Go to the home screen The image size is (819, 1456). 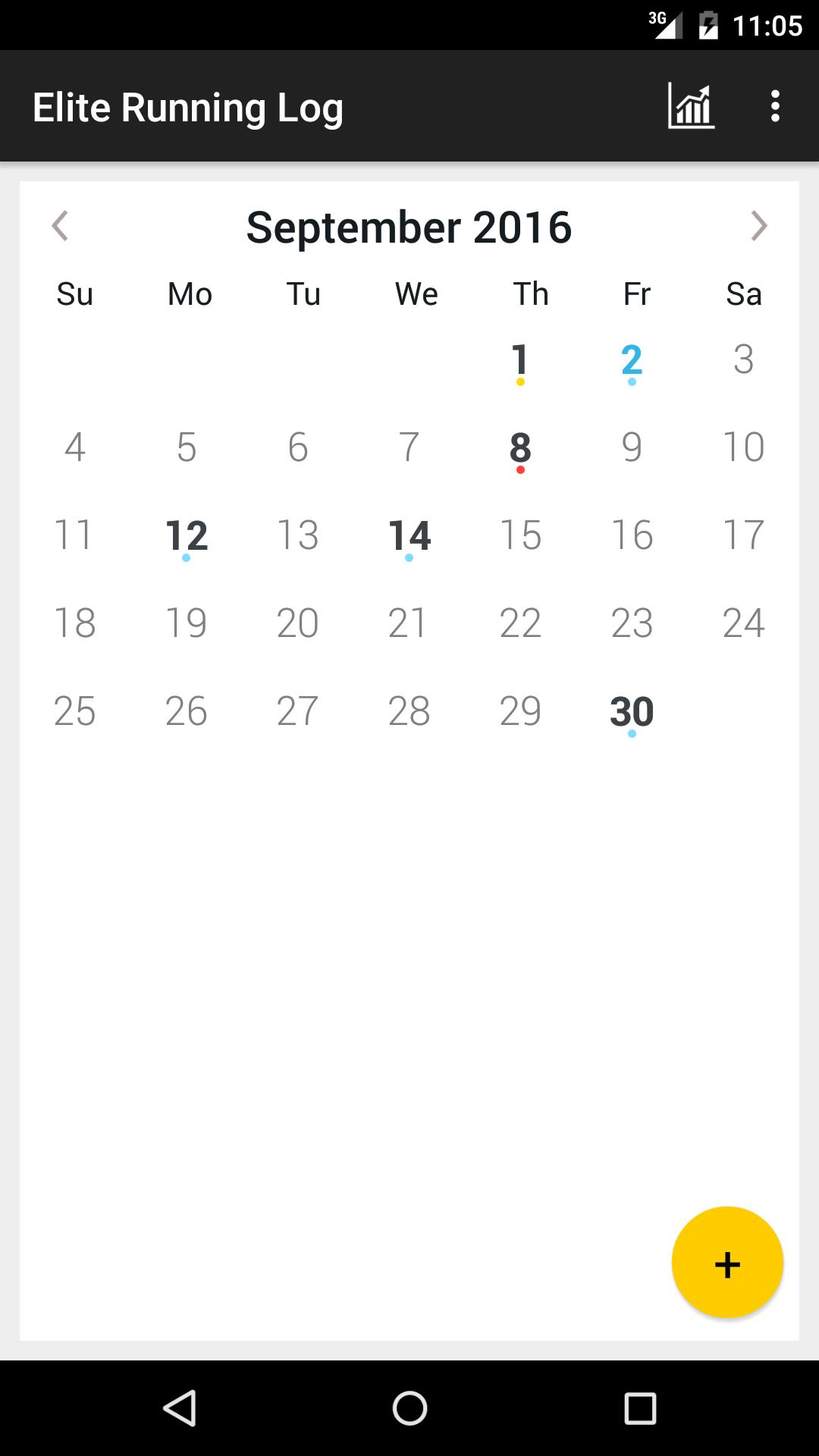click(x=409, y=1408)
